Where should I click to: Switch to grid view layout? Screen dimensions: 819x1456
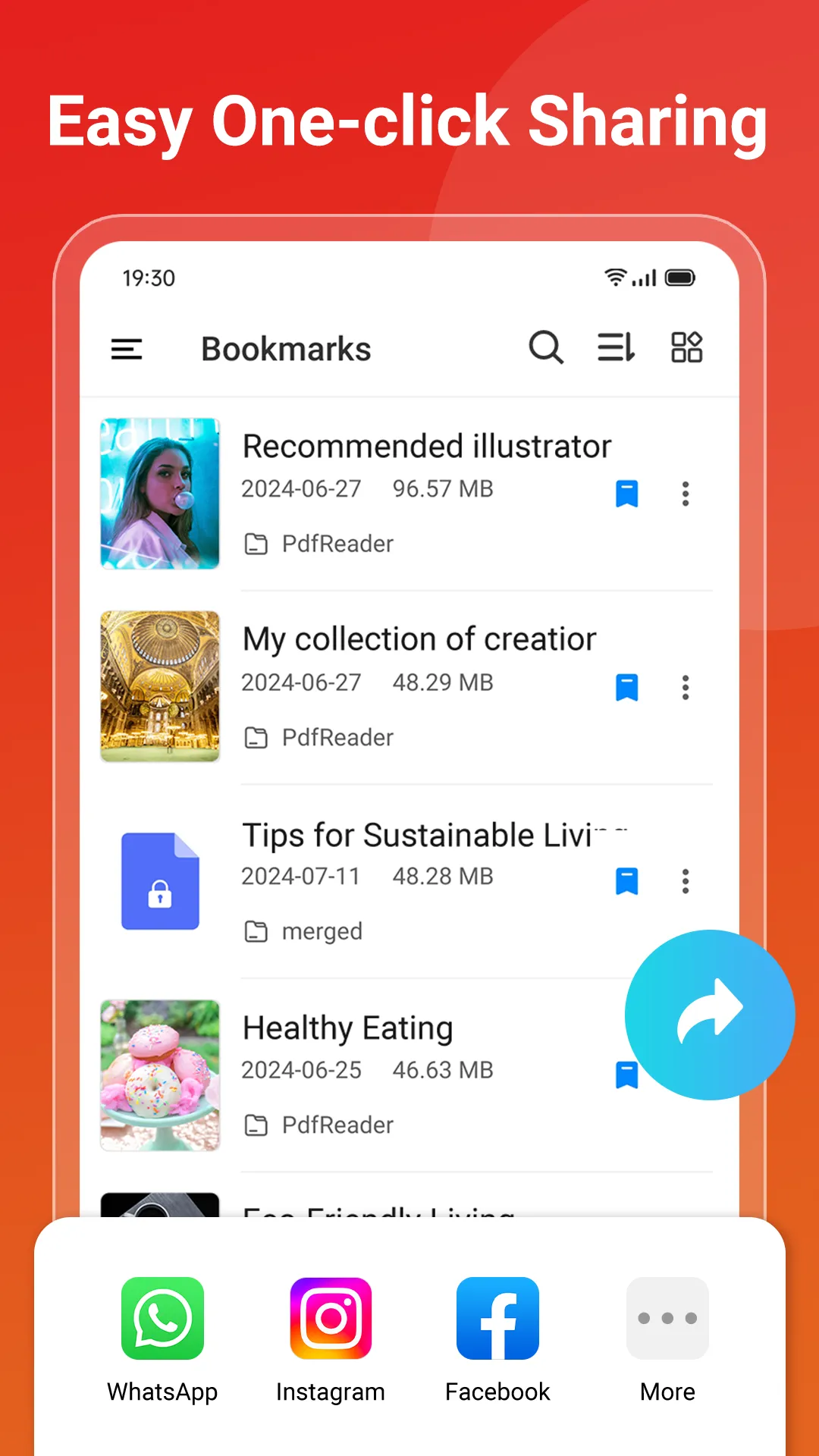coord(686,348)
